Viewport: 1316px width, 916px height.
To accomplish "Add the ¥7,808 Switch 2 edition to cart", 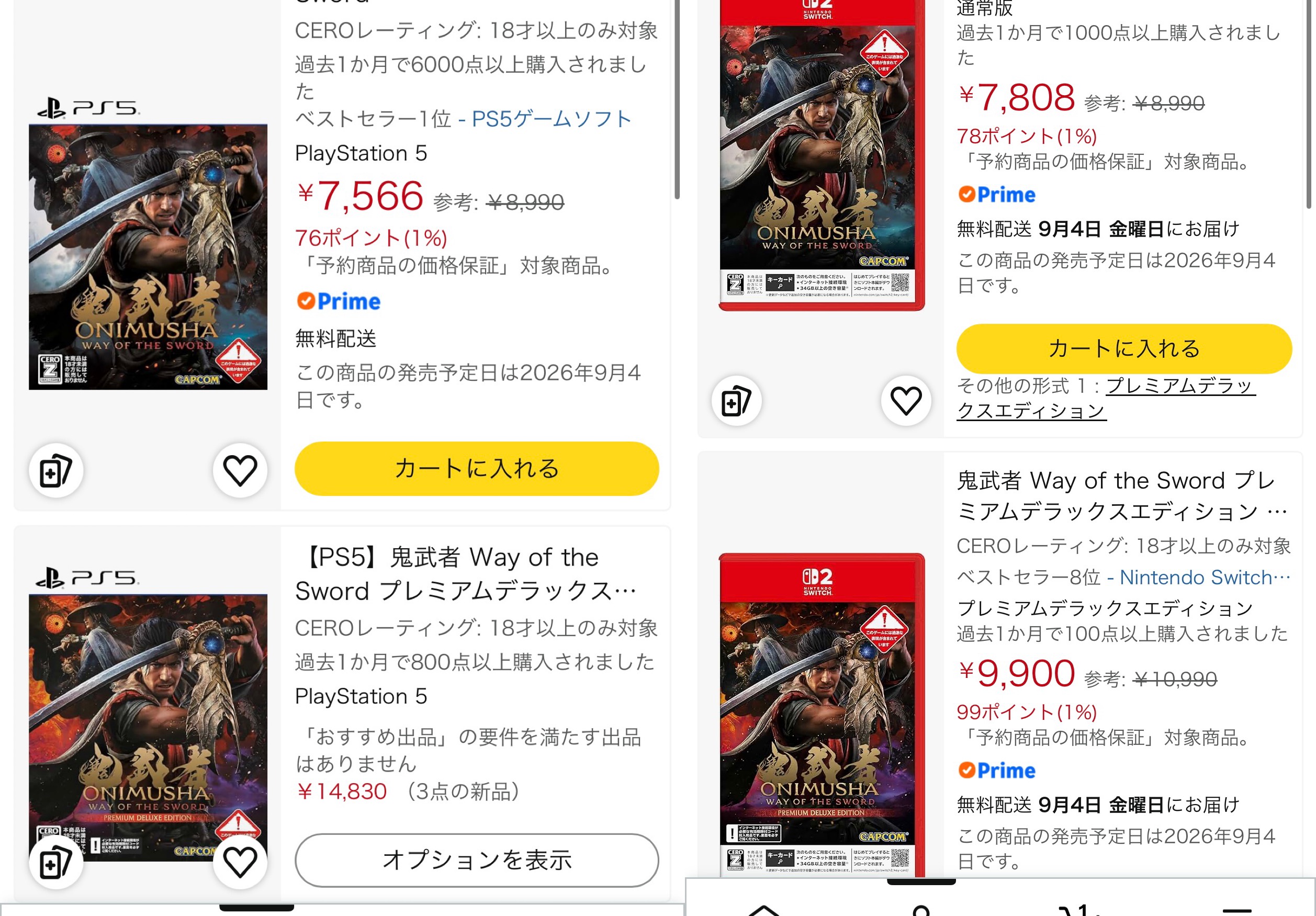I will click(x=1123, y=348).
